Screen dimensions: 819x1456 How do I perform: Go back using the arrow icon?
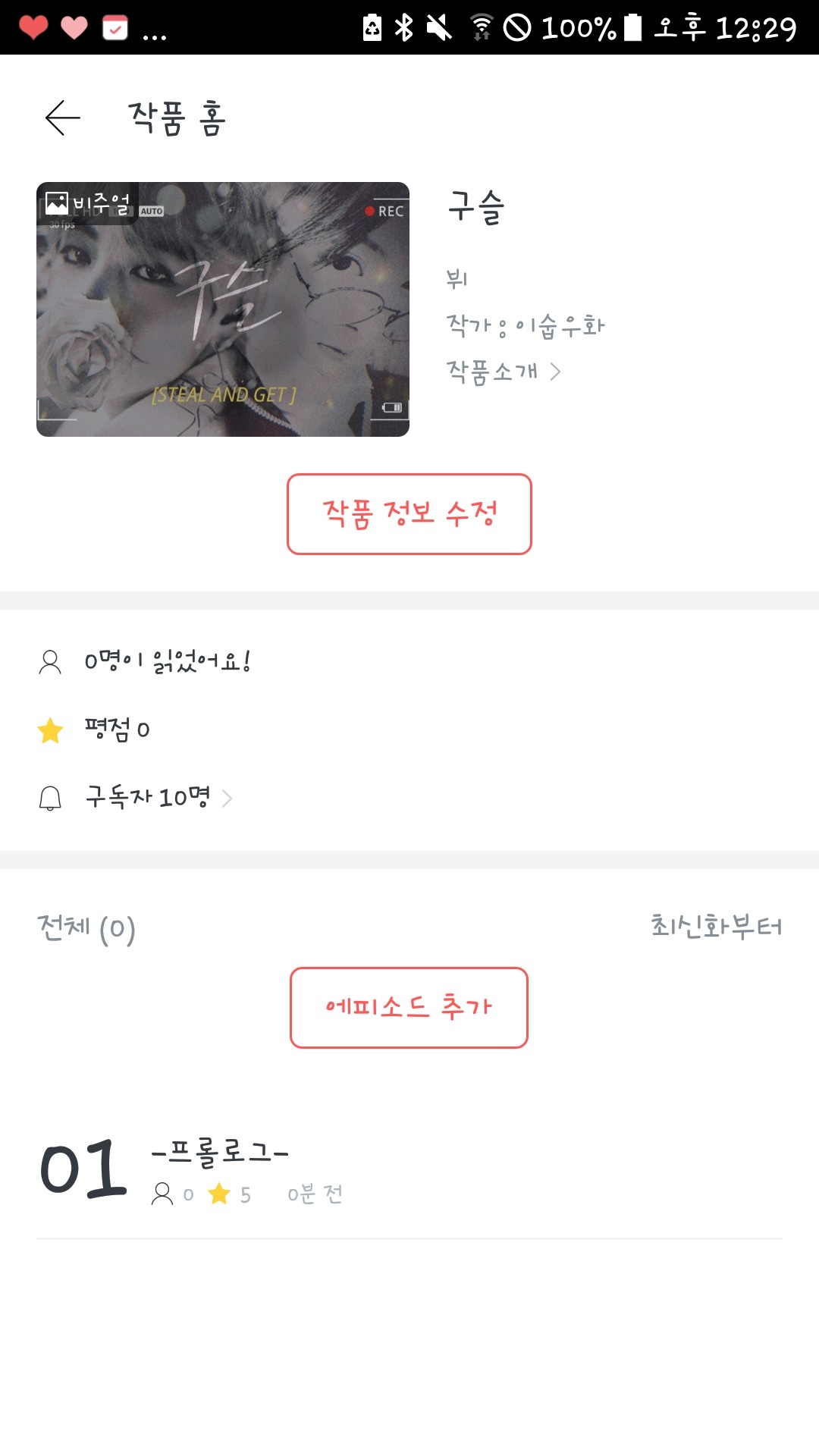coord(63,118)
